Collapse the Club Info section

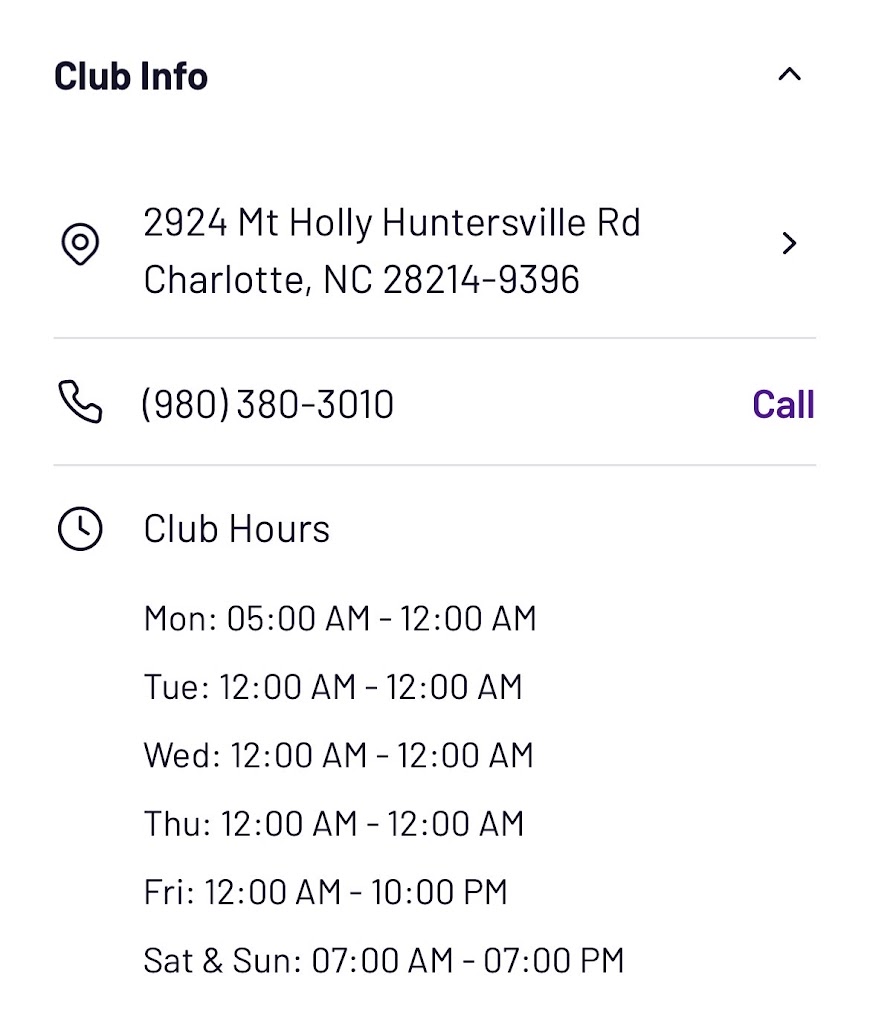pyautogui.click(x=789, y=75)
